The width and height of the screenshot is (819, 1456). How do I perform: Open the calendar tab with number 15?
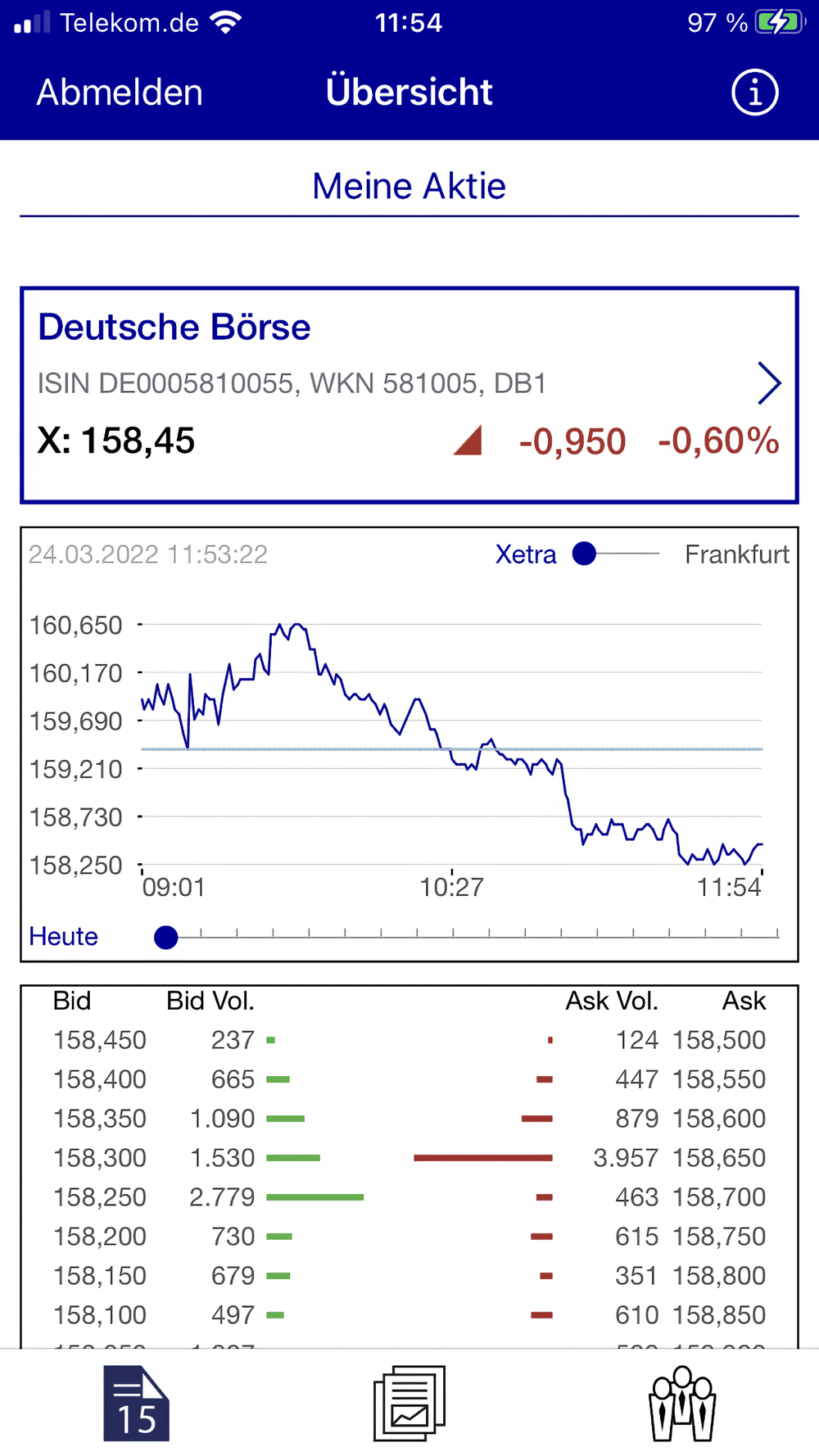point(136,1404)
